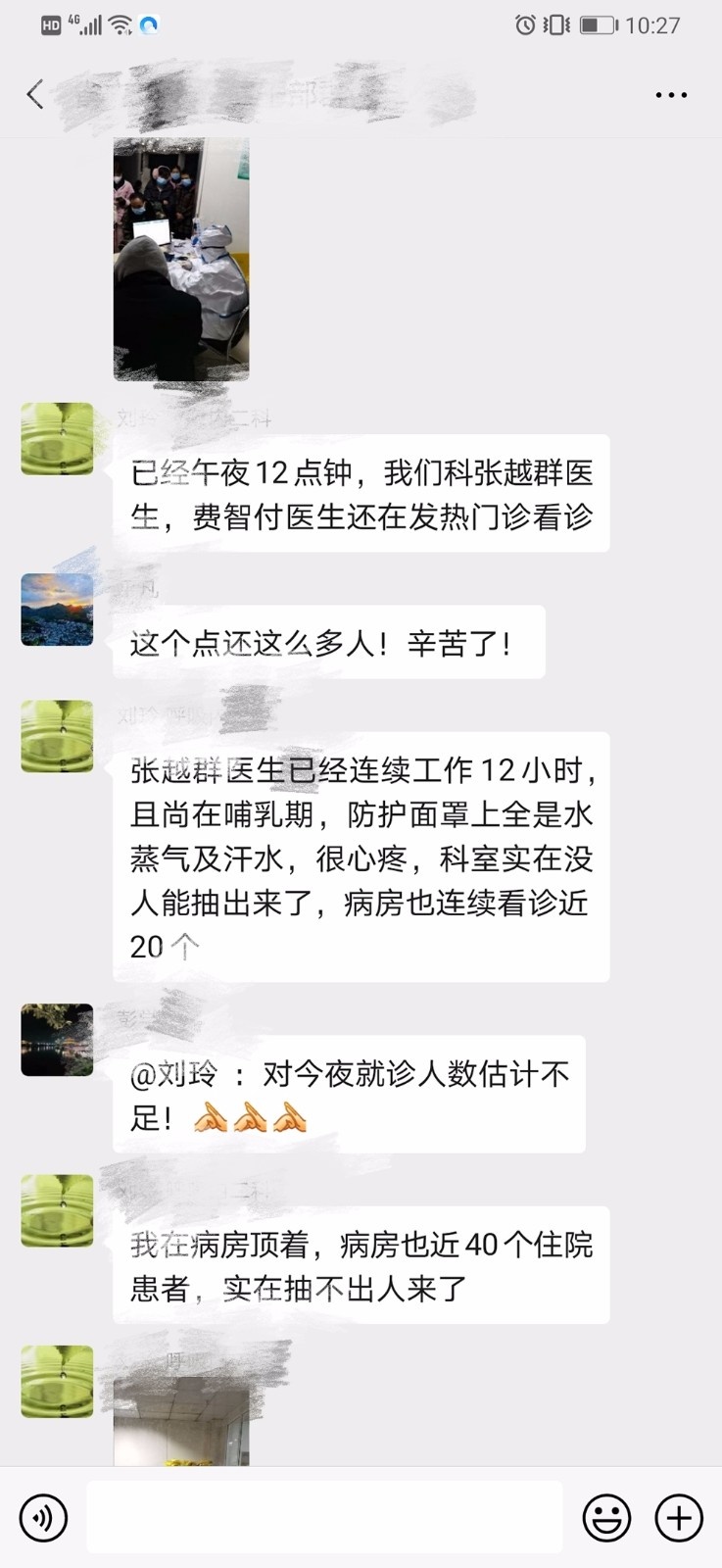Switch to voice message input
This screenshot has width=722, height=1568.
tap(43, 1518)
